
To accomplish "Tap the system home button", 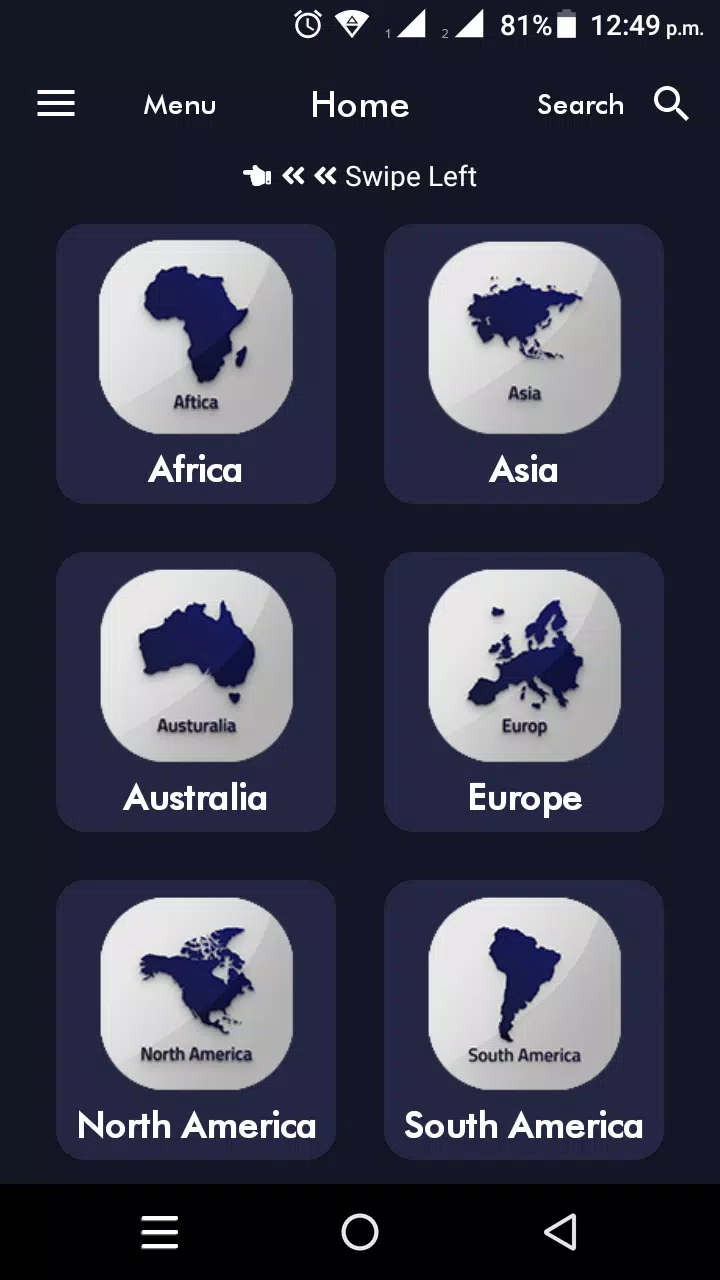I will (x=360, y=1232).
